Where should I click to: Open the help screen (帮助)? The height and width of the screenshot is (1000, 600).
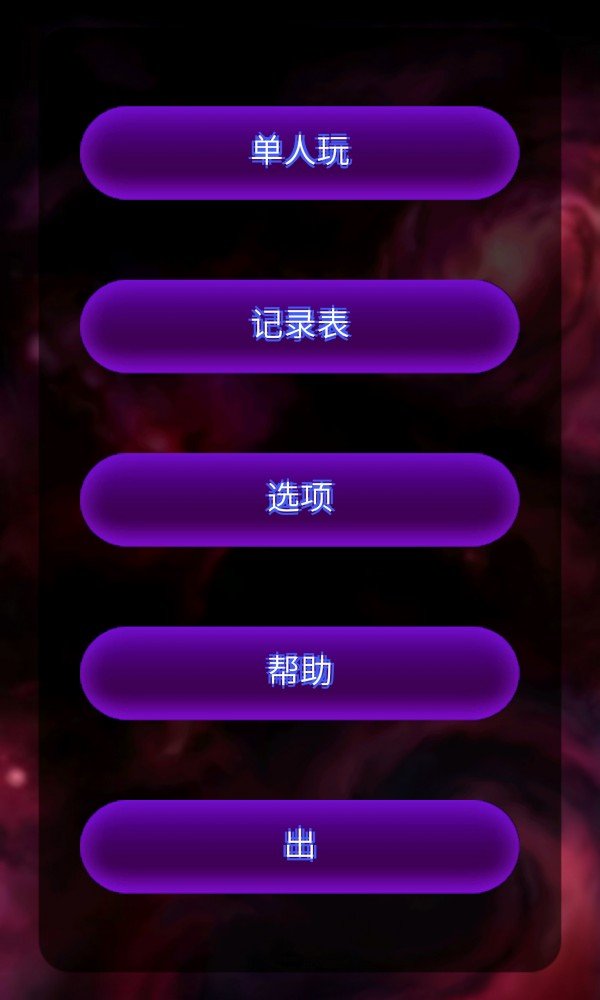299,672
